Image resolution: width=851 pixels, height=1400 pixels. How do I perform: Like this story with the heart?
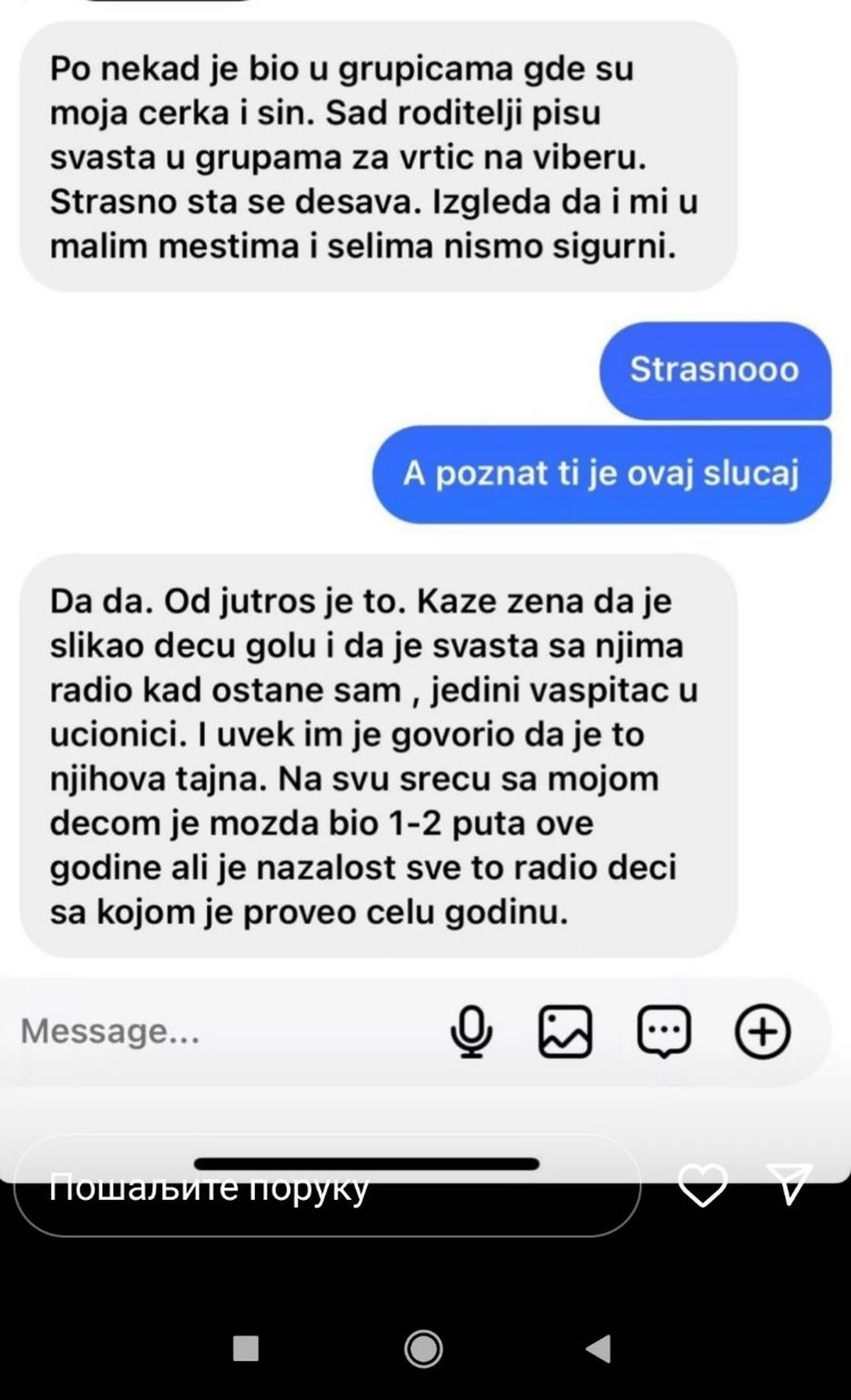702,1185
